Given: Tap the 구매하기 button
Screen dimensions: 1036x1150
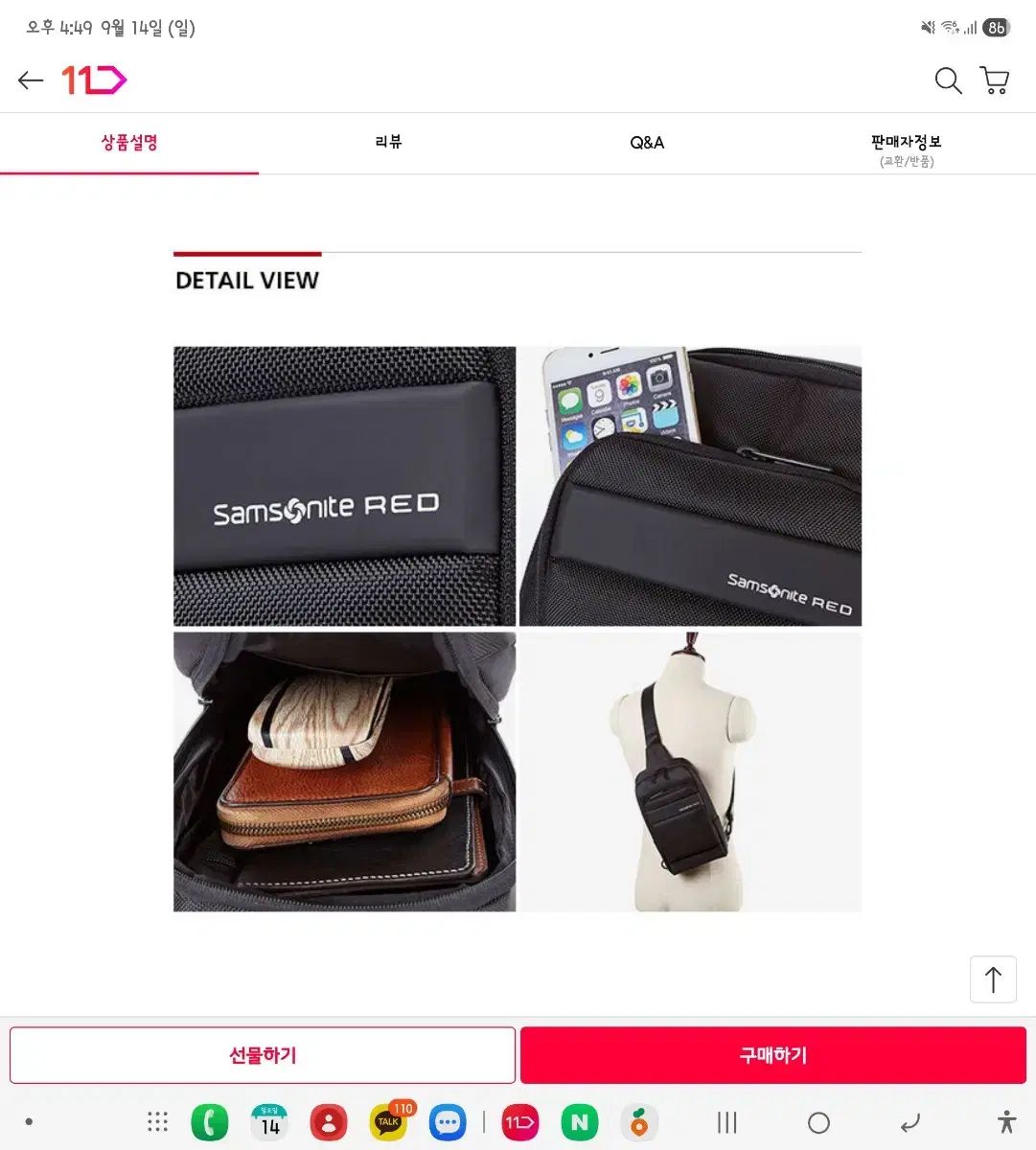Looking at the screenshot, I should point(773,1055).
